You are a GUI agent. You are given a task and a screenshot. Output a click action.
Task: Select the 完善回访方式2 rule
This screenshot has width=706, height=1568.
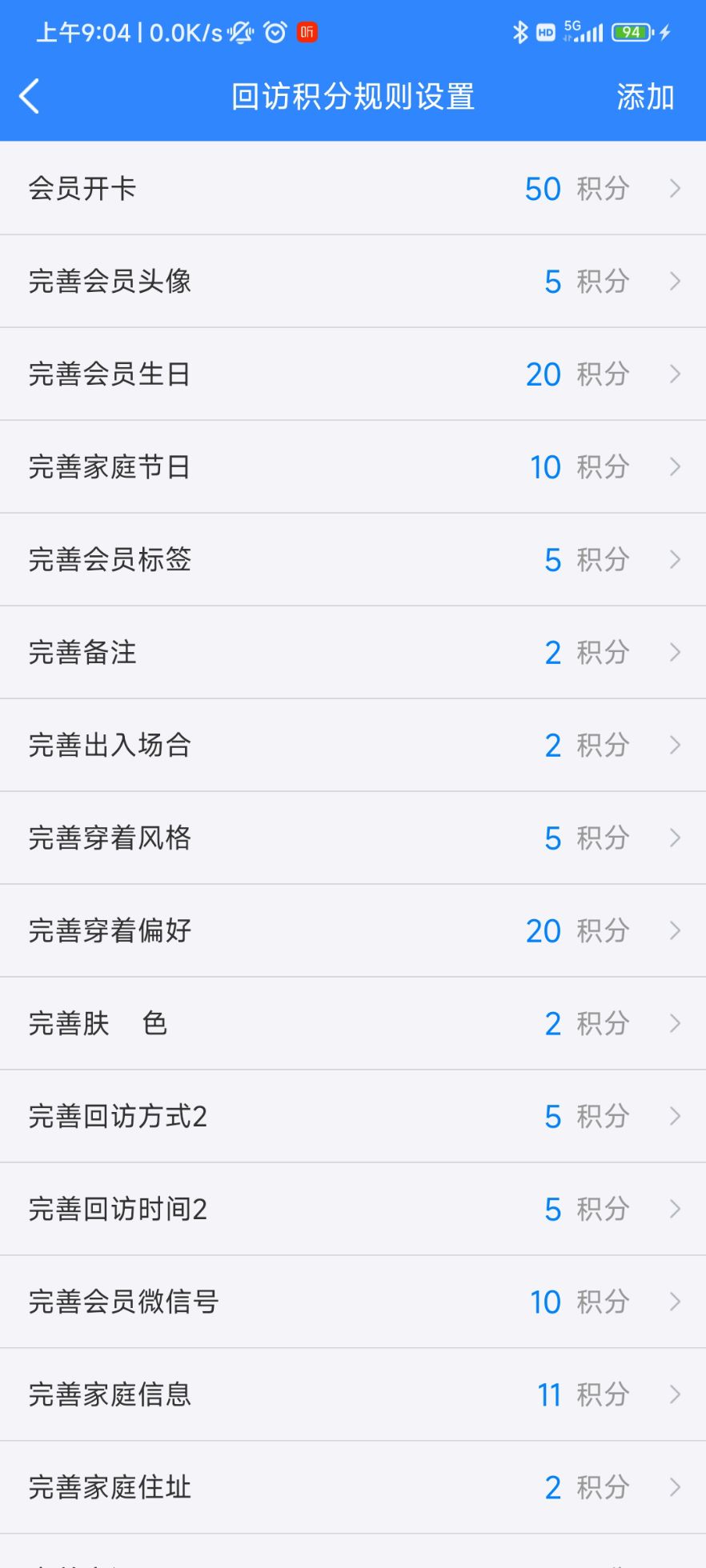click(352, 1117)
